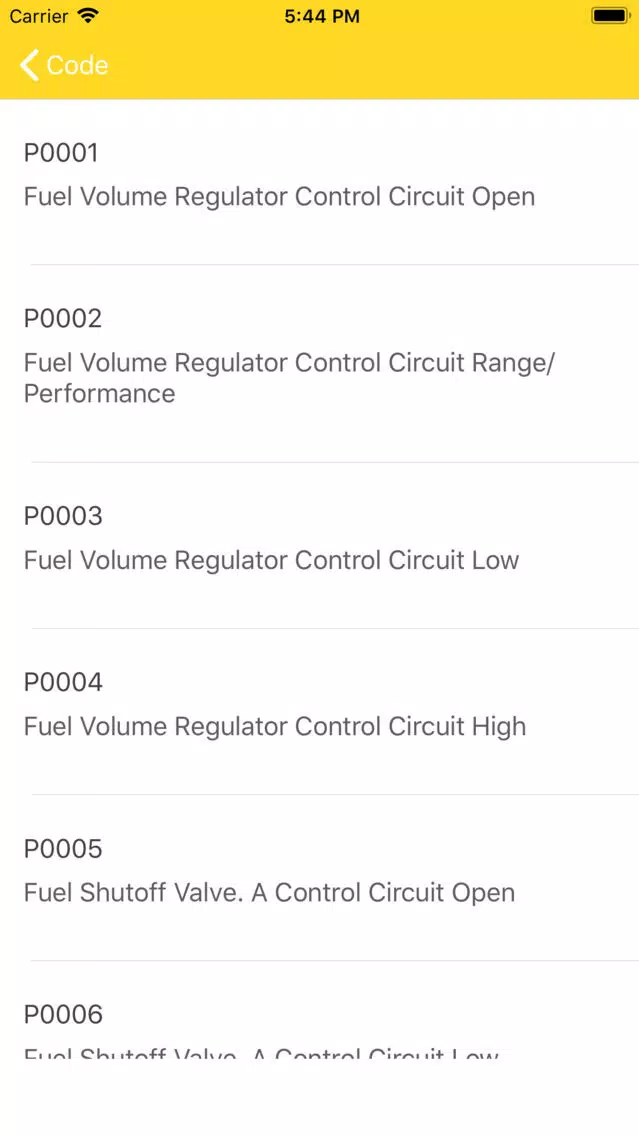Go back to the Code screen
This screenshot has height=1136, width=639.
pyautogui.click(x=64, y=65)
